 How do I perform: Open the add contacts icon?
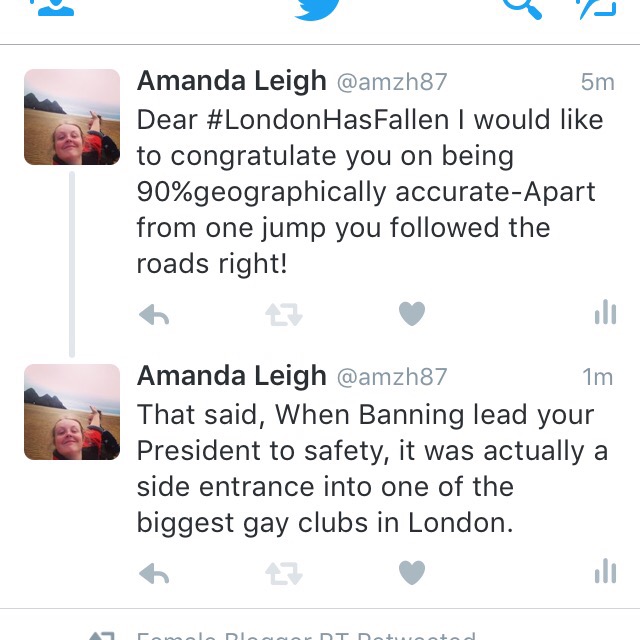pos(50,8)
